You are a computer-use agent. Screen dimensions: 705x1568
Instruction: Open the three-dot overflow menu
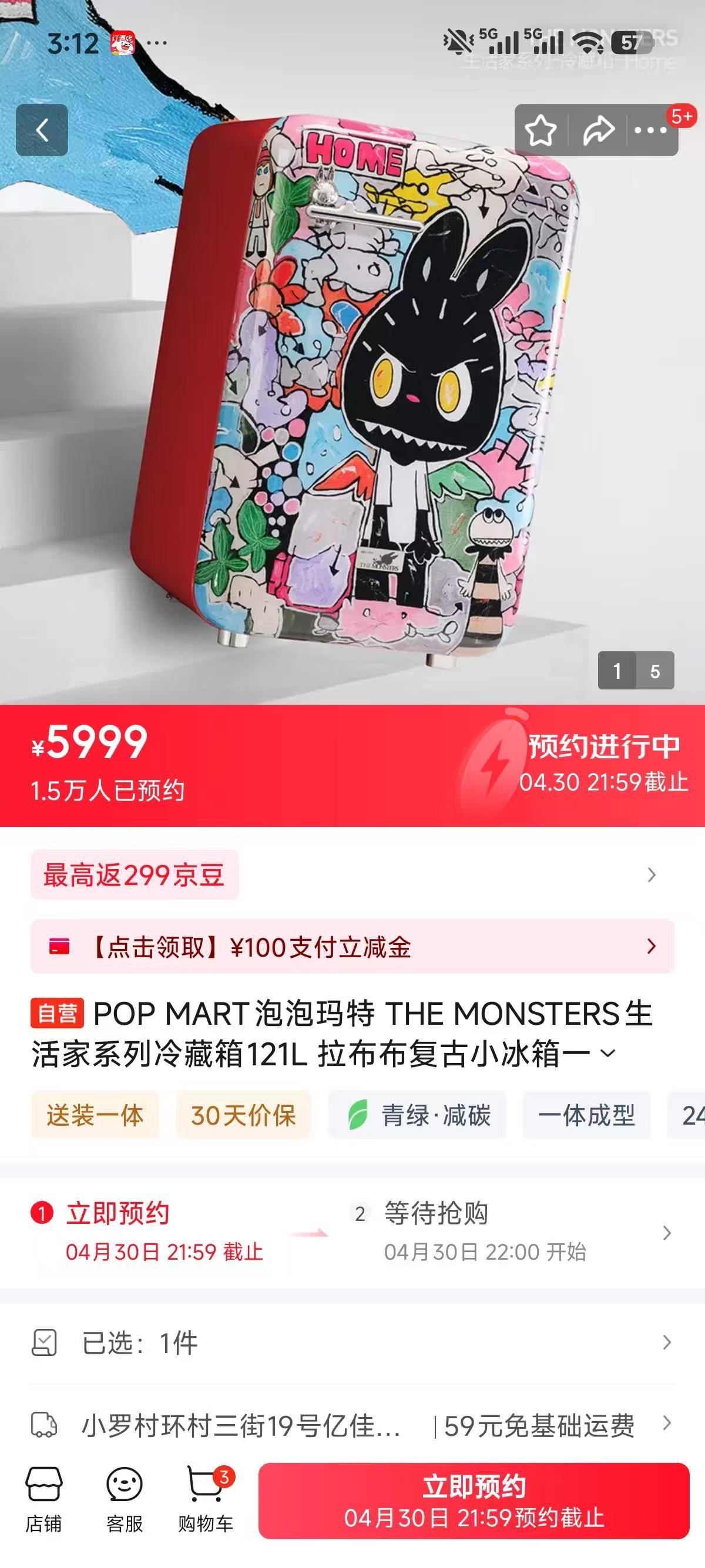650,130
